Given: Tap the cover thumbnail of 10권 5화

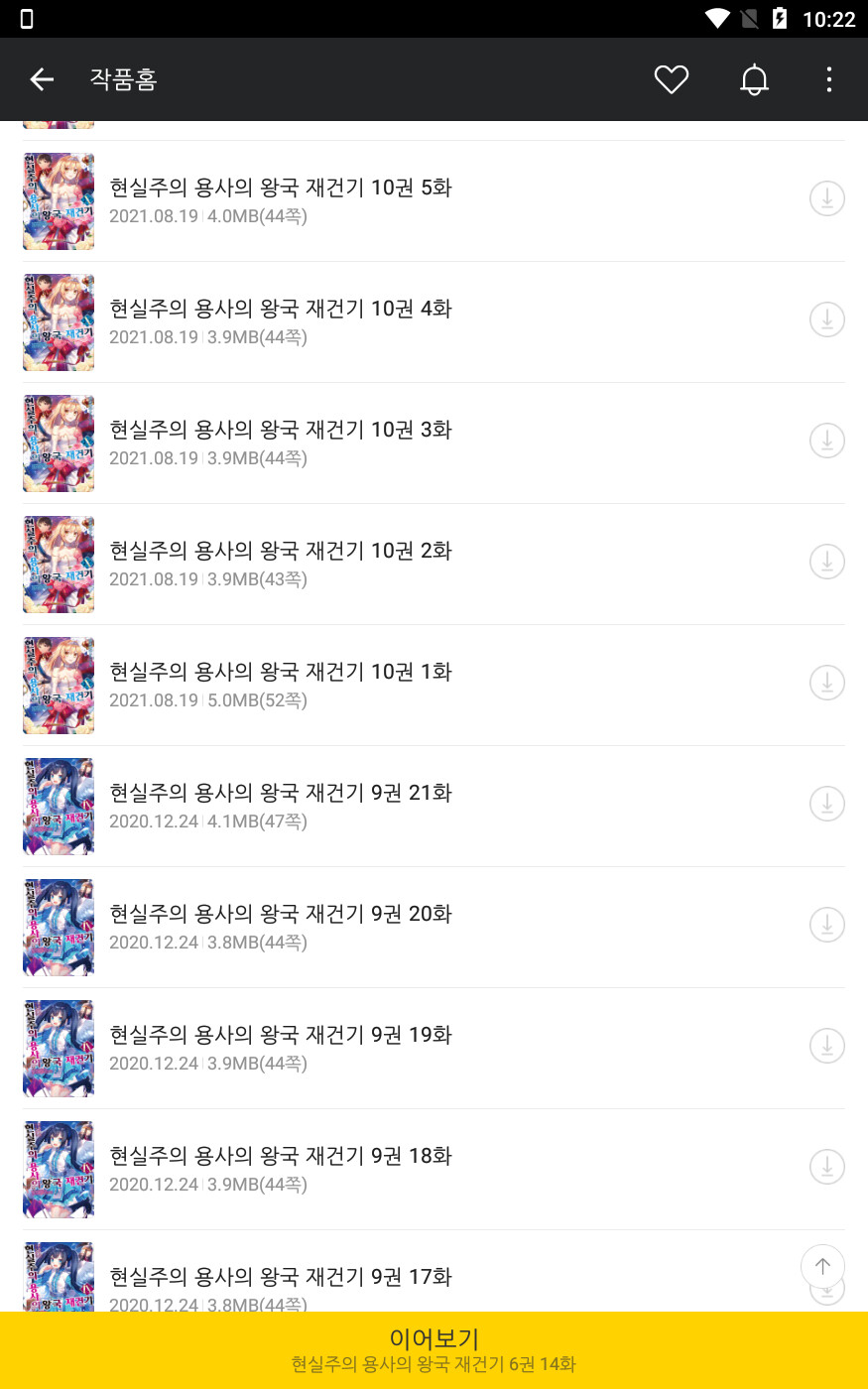Looking at the screenshot, I should 59,201.
